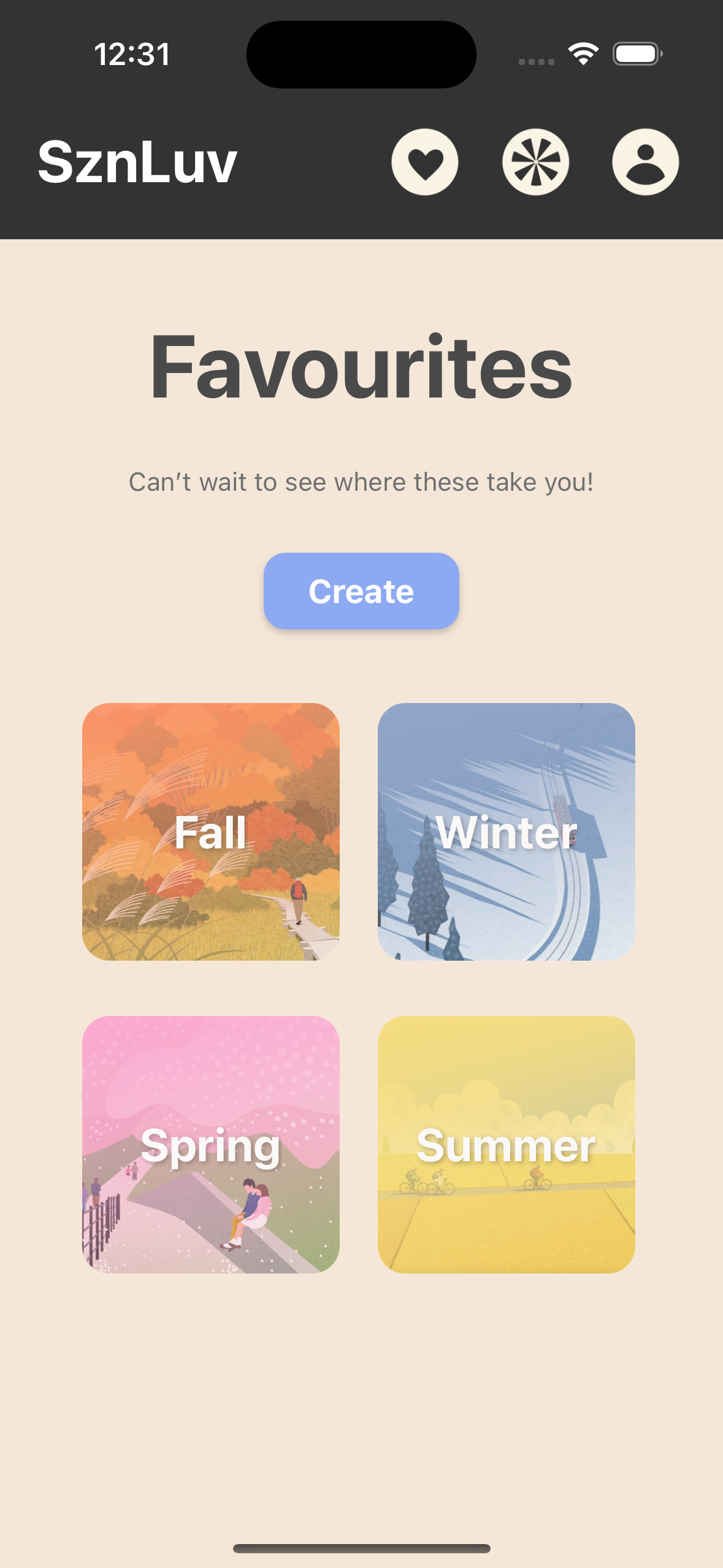The width and height of the screenshot is (723, 1568).
Task: Tap the subtitle about where these take you
Action: pyautogui.click(x=361, y=482)
